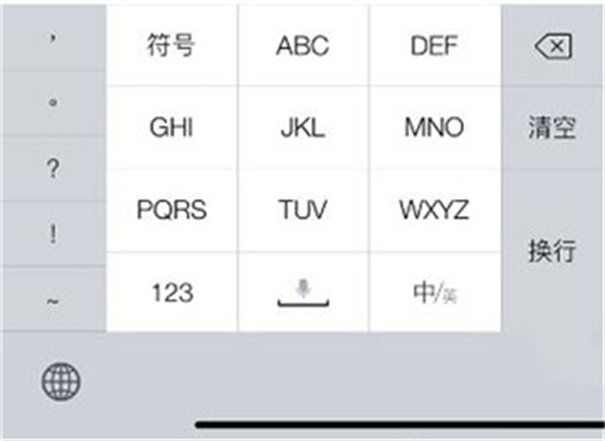Switch to the 123 number keypad
The image size is (605, 441).
point(171,292)
